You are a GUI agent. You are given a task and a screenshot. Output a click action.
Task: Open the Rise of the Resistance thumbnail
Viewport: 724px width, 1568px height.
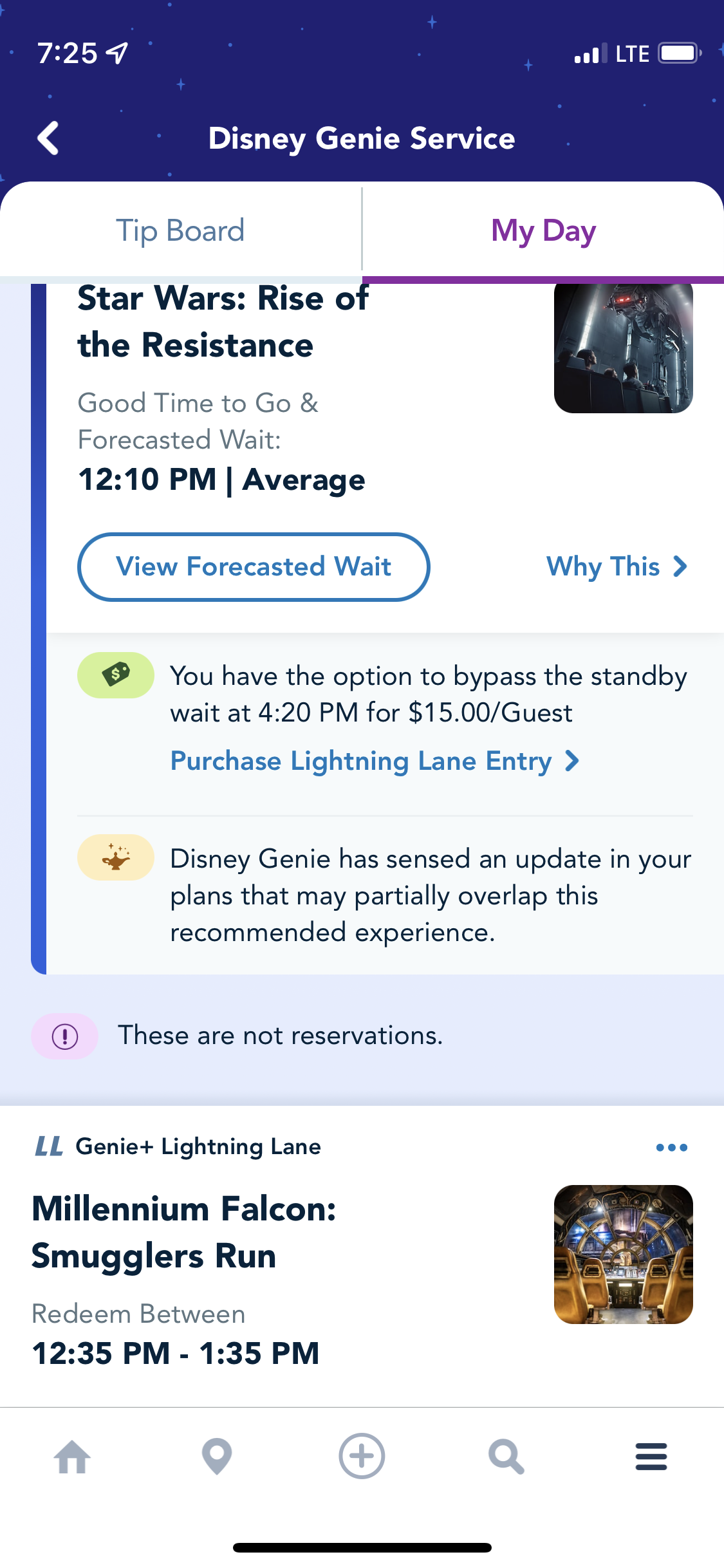(623, 348)
